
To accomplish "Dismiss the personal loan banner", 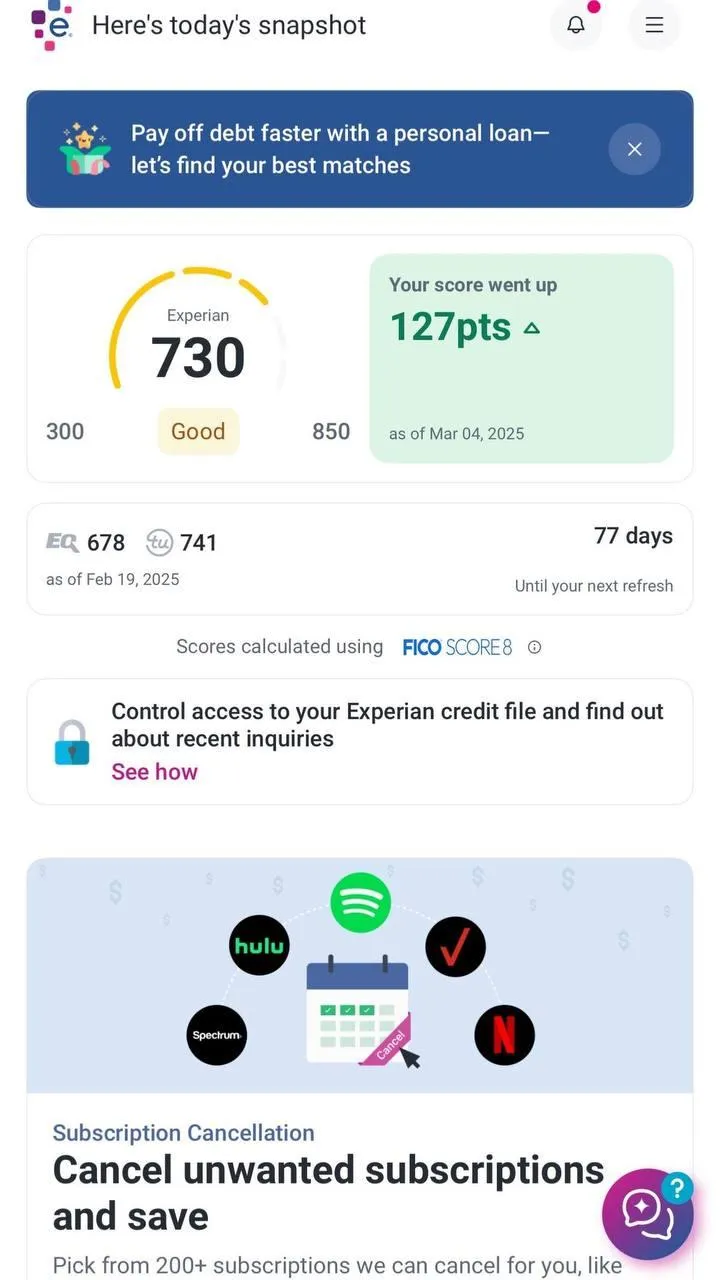I will [x=634, y=149].
